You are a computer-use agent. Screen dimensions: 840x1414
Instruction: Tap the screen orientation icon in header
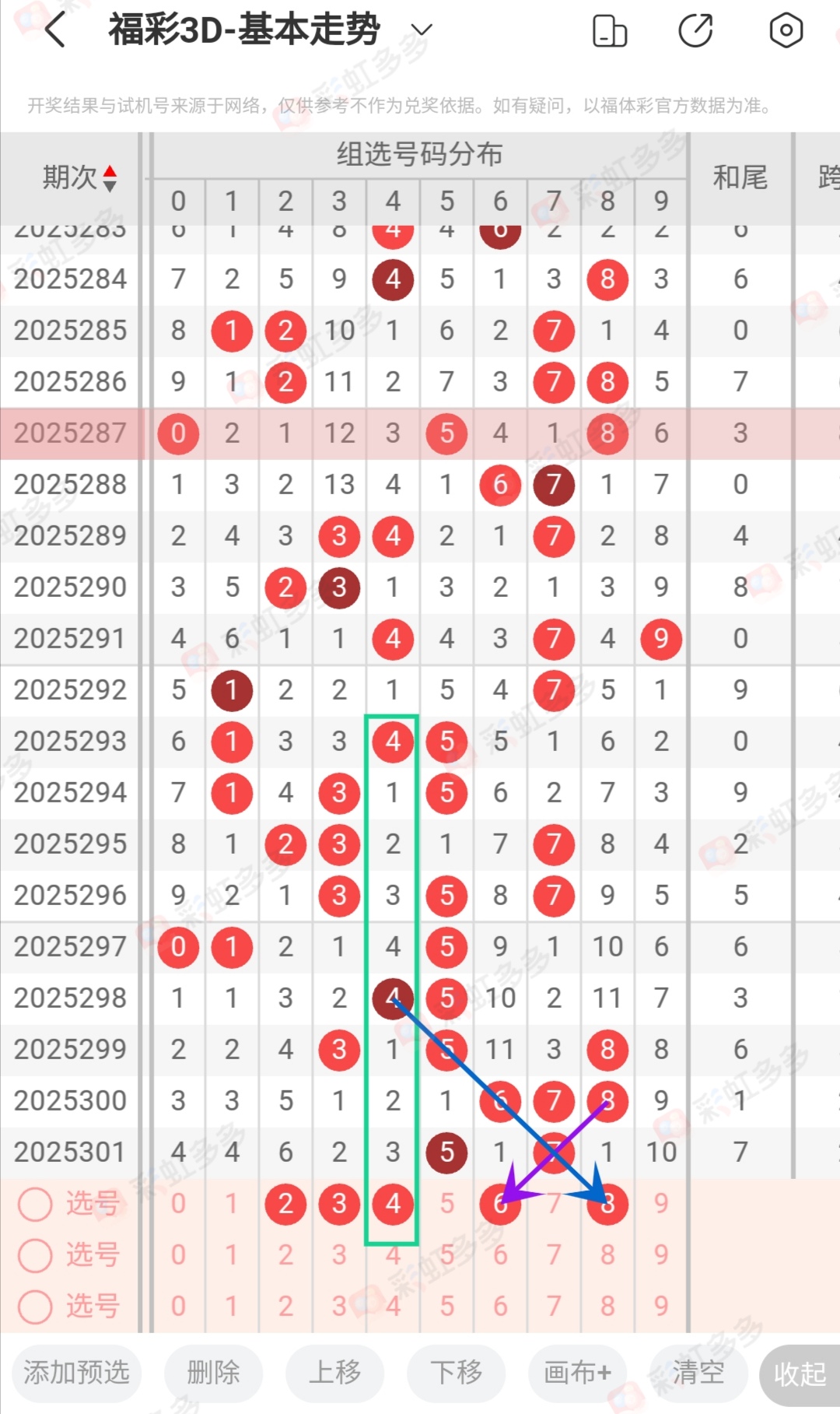click(x=610, y=31)
